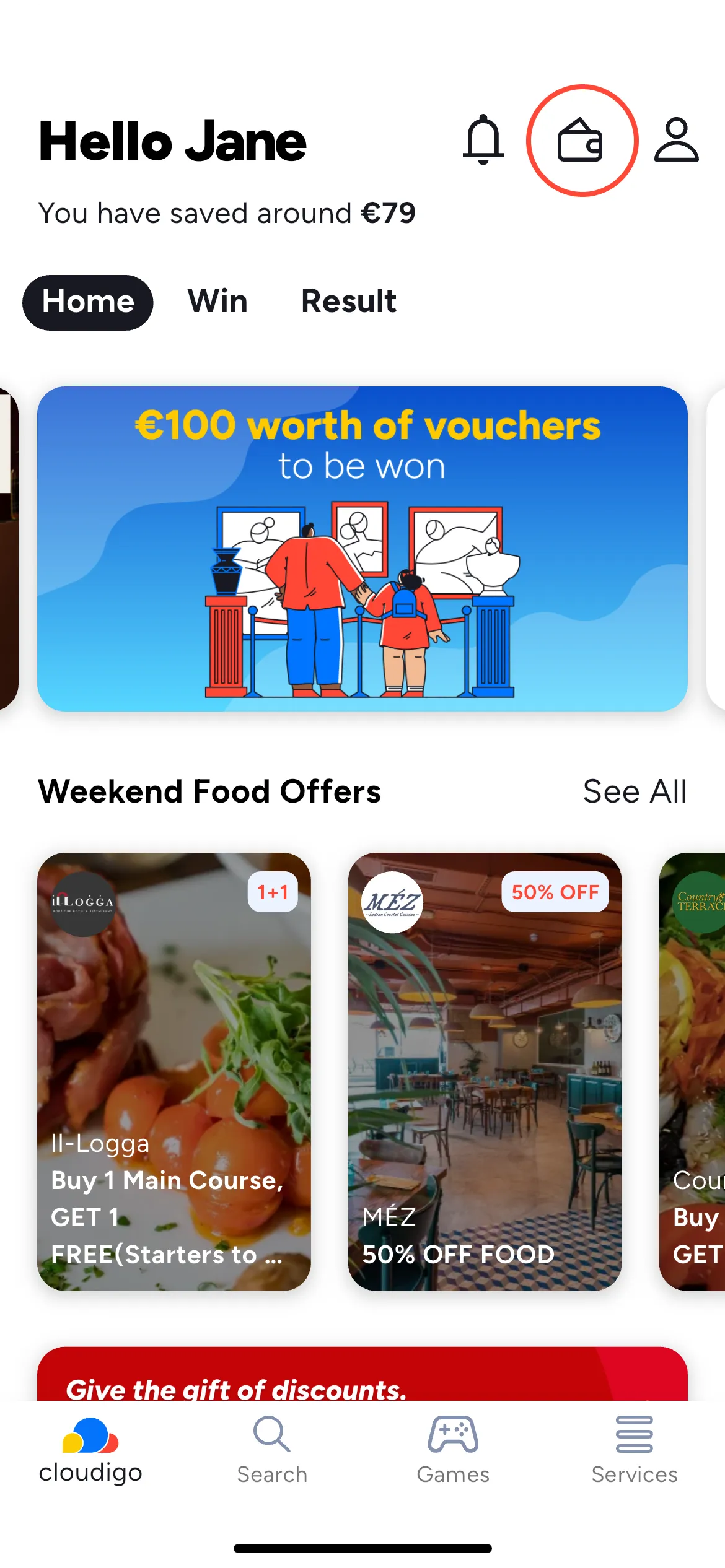Open the gift of discounts banner

[362, 1375]
